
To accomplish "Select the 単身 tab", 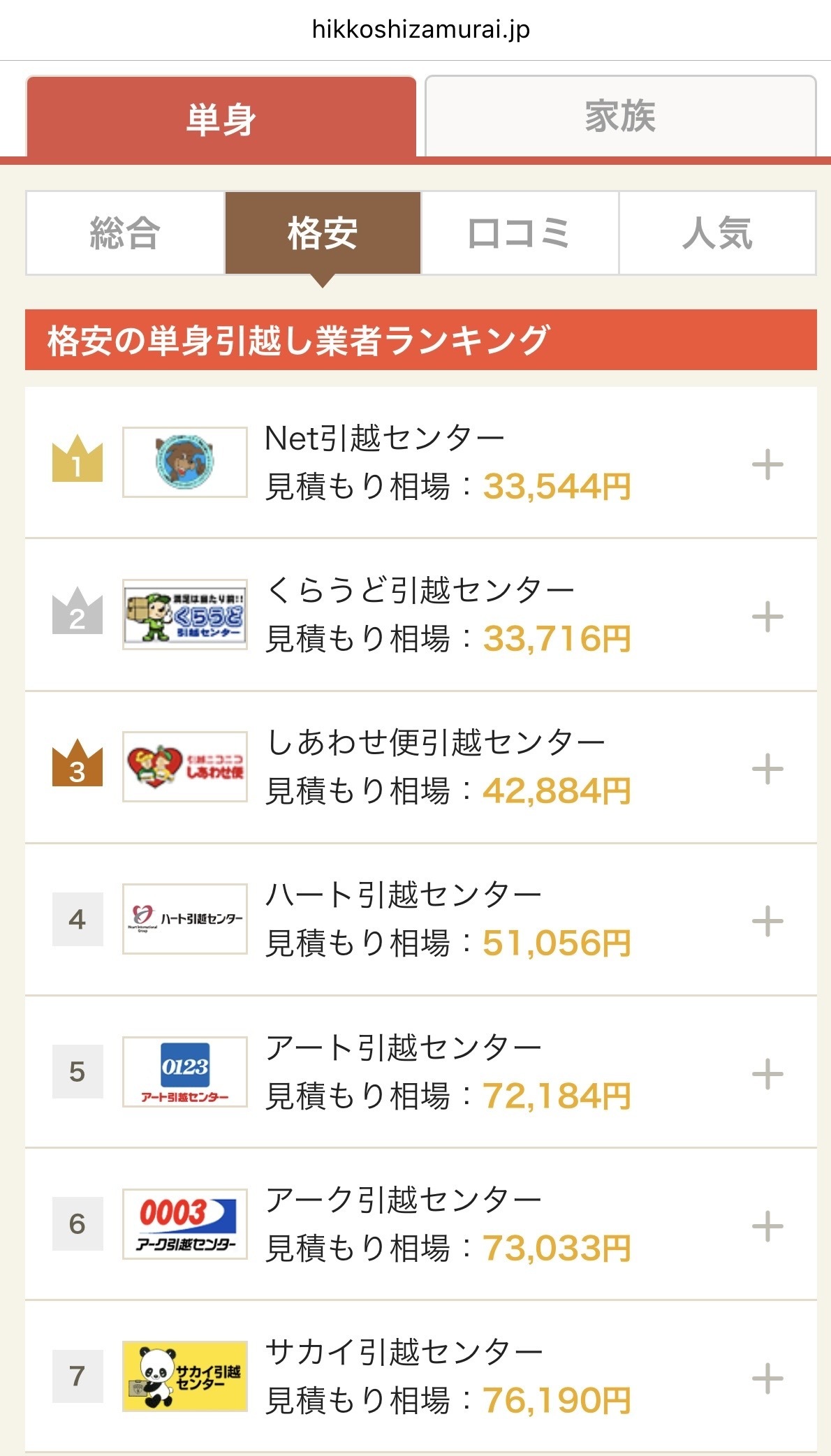I will [x=221, y=117].
